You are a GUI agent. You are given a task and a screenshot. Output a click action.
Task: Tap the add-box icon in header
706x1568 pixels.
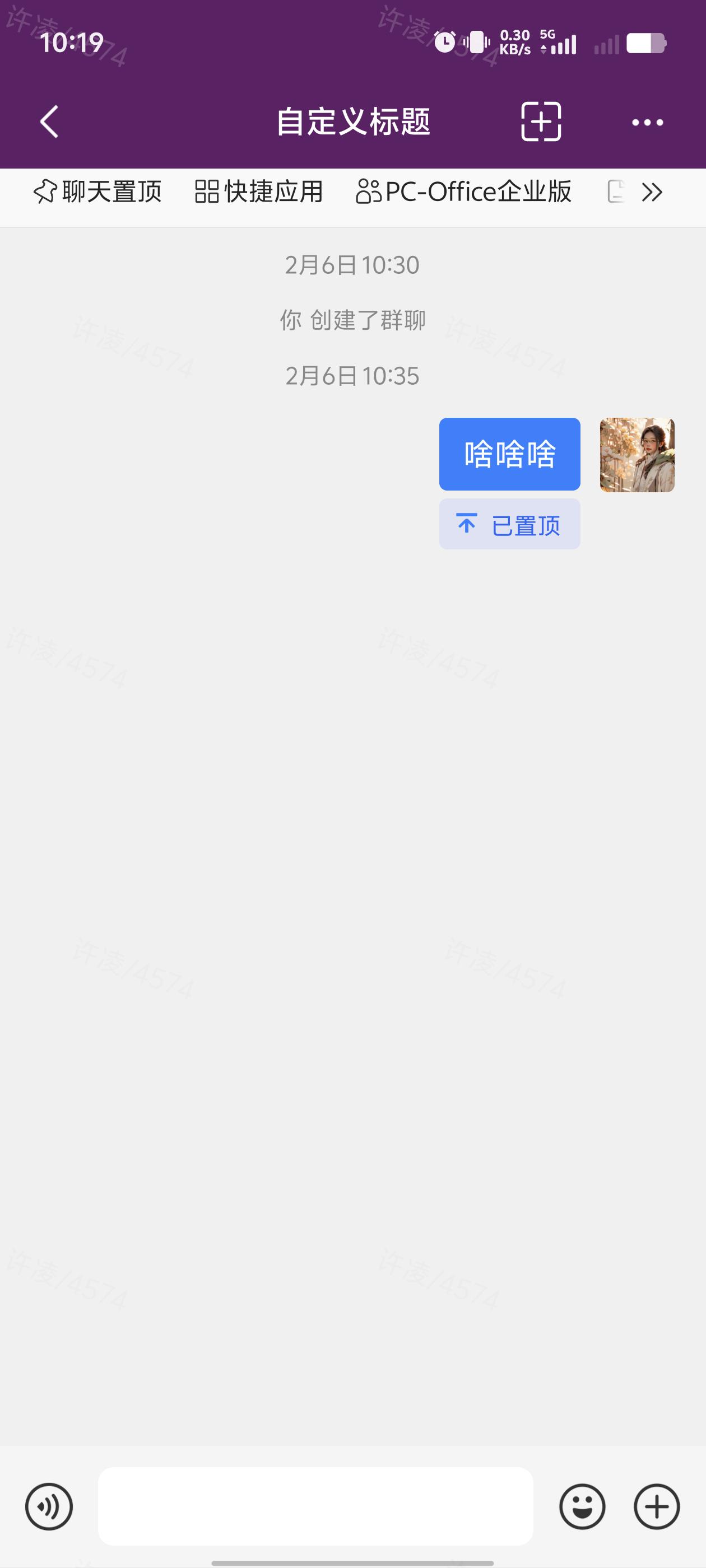pos(541,122)
